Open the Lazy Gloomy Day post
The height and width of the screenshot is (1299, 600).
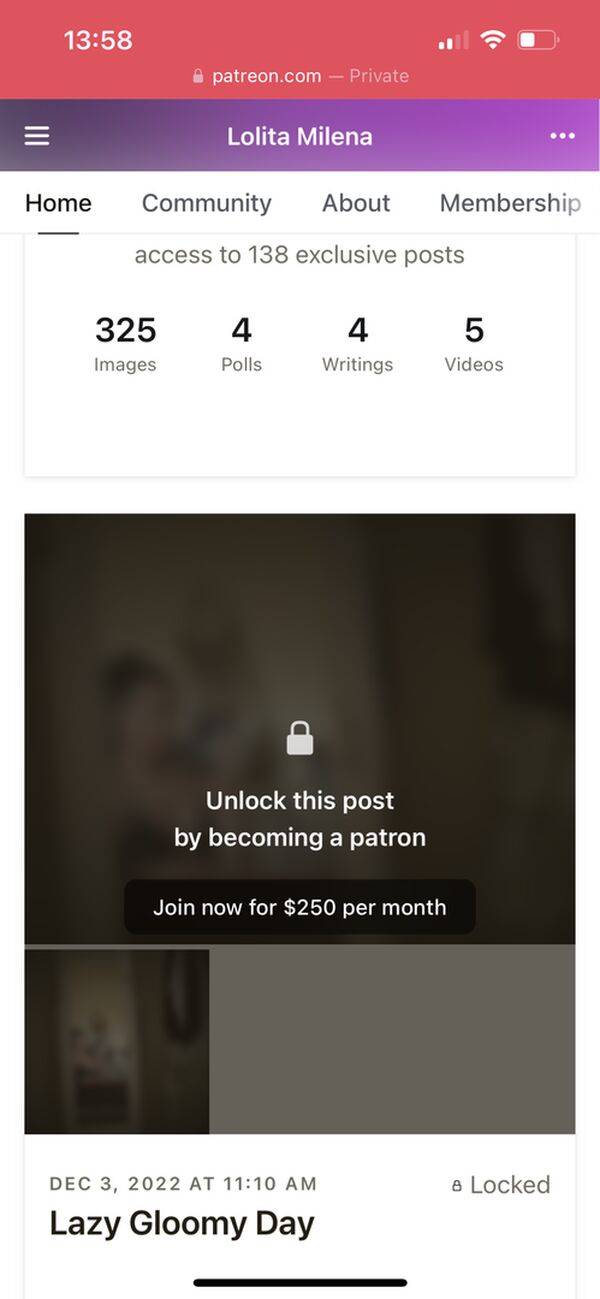(x=182, y=1223)
